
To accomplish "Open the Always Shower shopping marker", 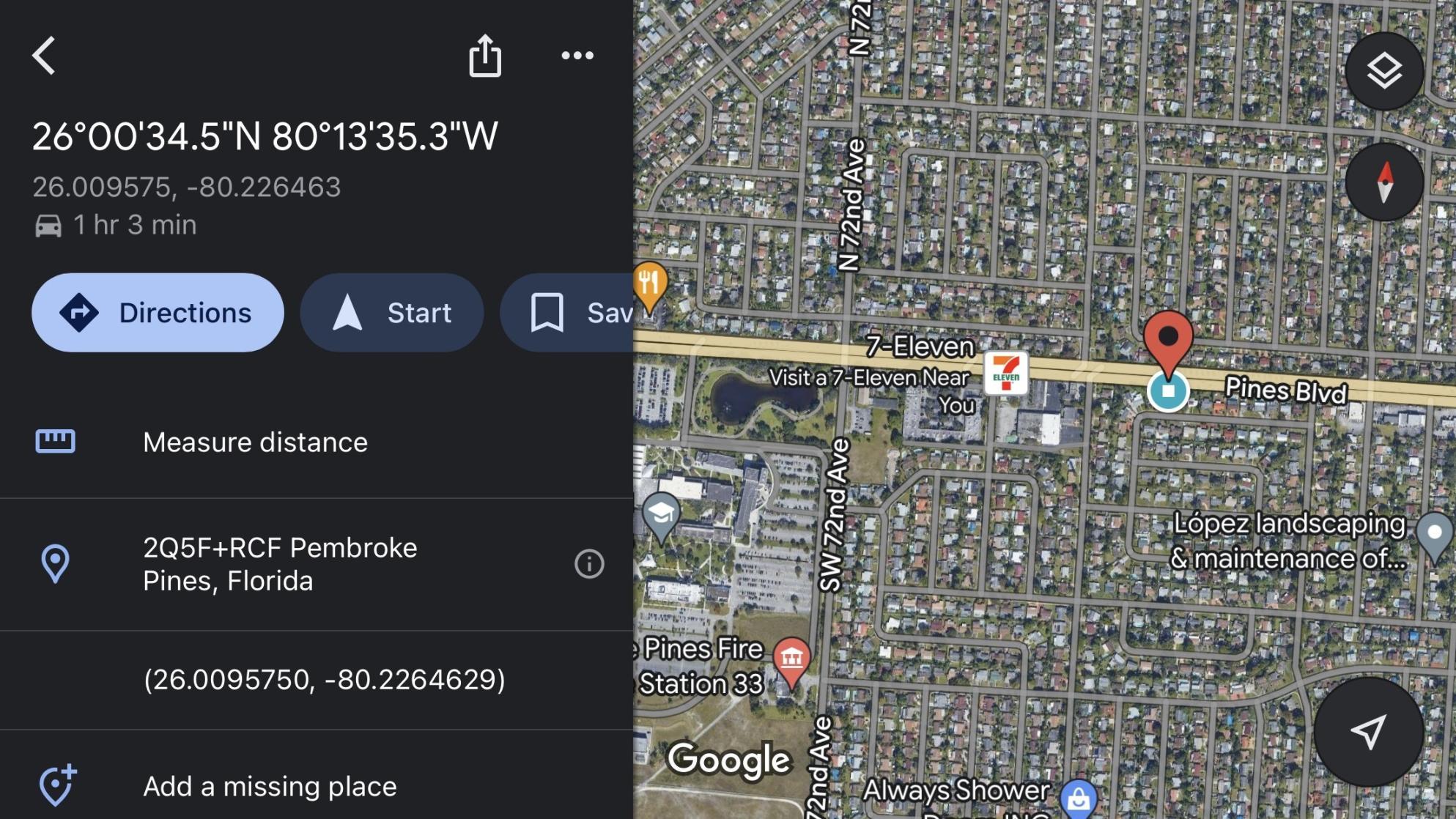I will click(1078, 798).
